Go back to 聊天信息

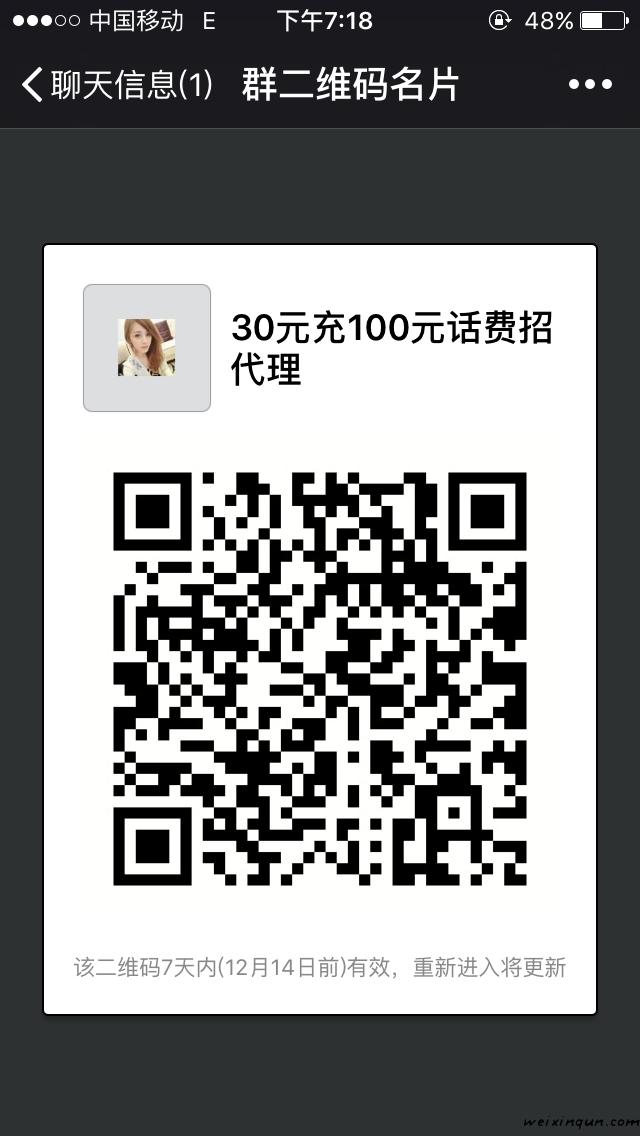[x=115, y=86]
